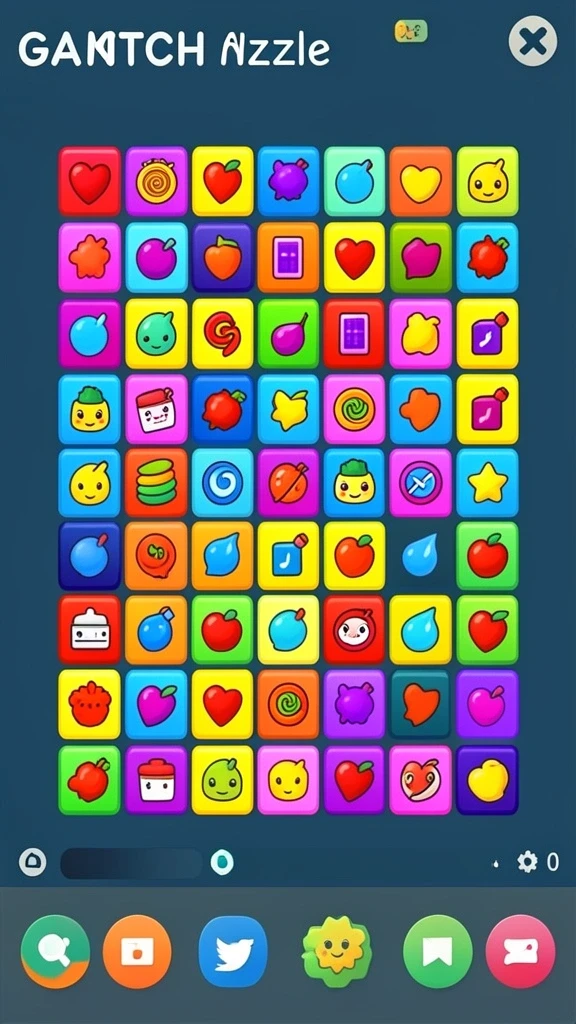Select the round white face on red tile
The height and width of the screenshot is (1024, 576).
click(x=355, y=630)
